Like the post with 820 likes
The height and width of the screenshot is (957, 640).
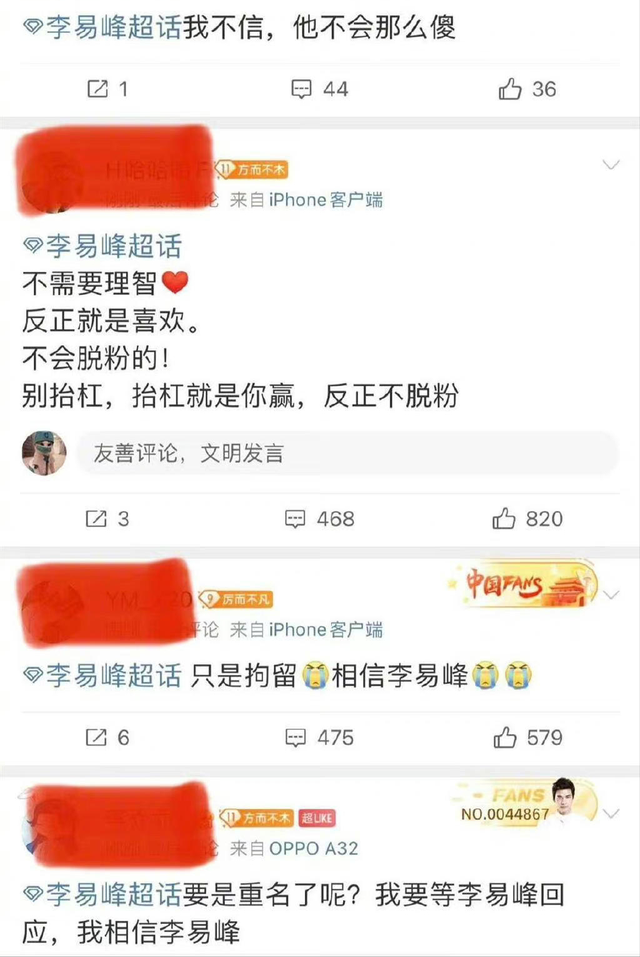tap(527, 518)
